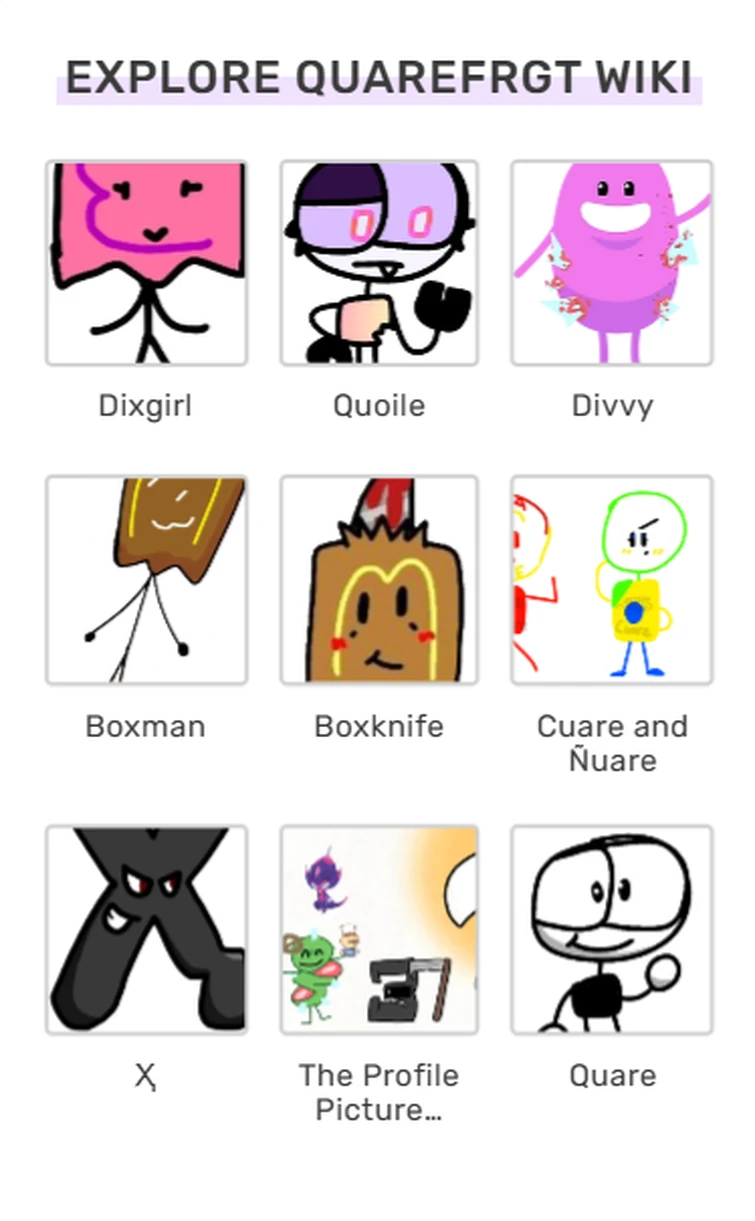Open the Dixgirl wiki page
Image resolution: width=755 pixels, height=1221 pixels.
tap(146, 263)
